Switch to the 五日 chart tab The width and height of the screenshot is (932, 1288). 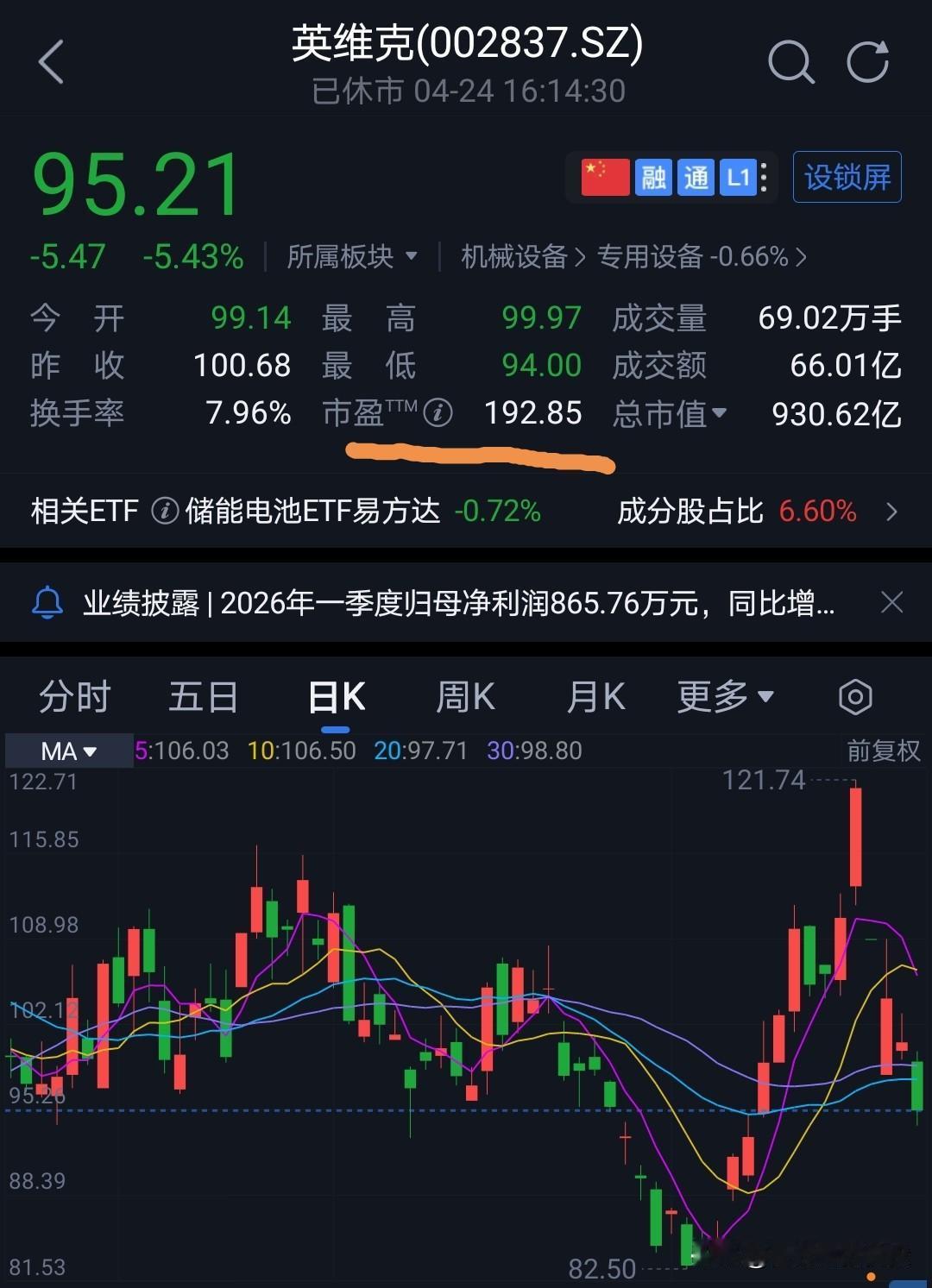[x=203, y=697]
